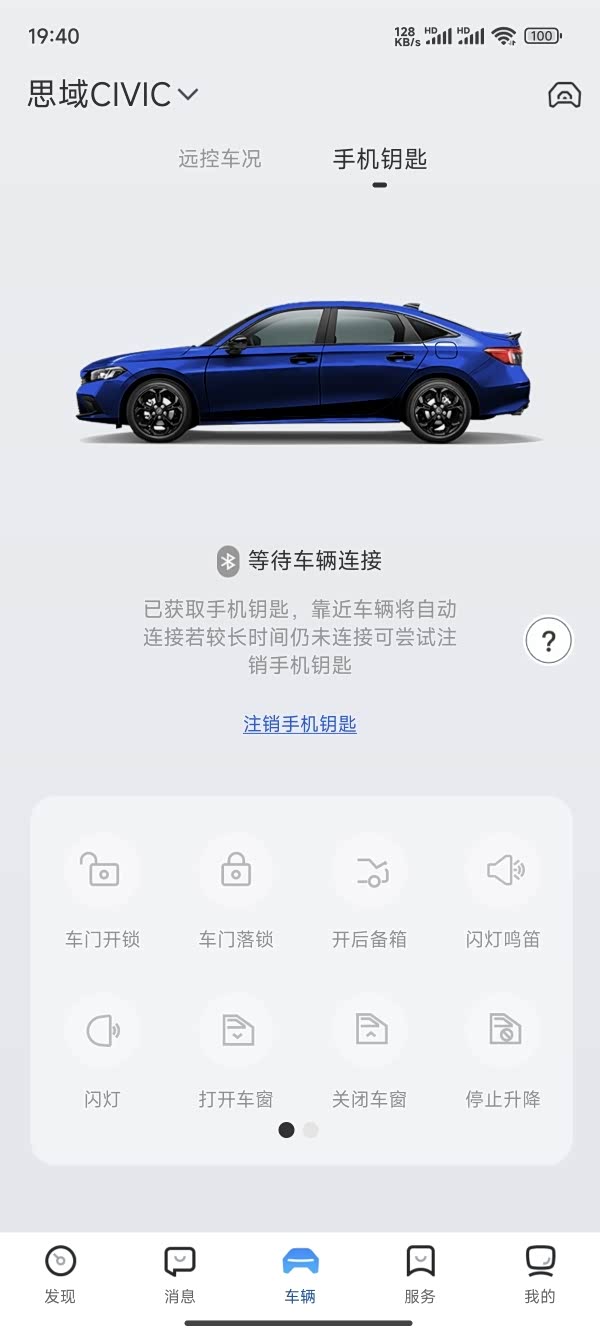600x1335 pixels.
Task: Lock the doors via 车门落锁
Action: [x=236, y=891]
